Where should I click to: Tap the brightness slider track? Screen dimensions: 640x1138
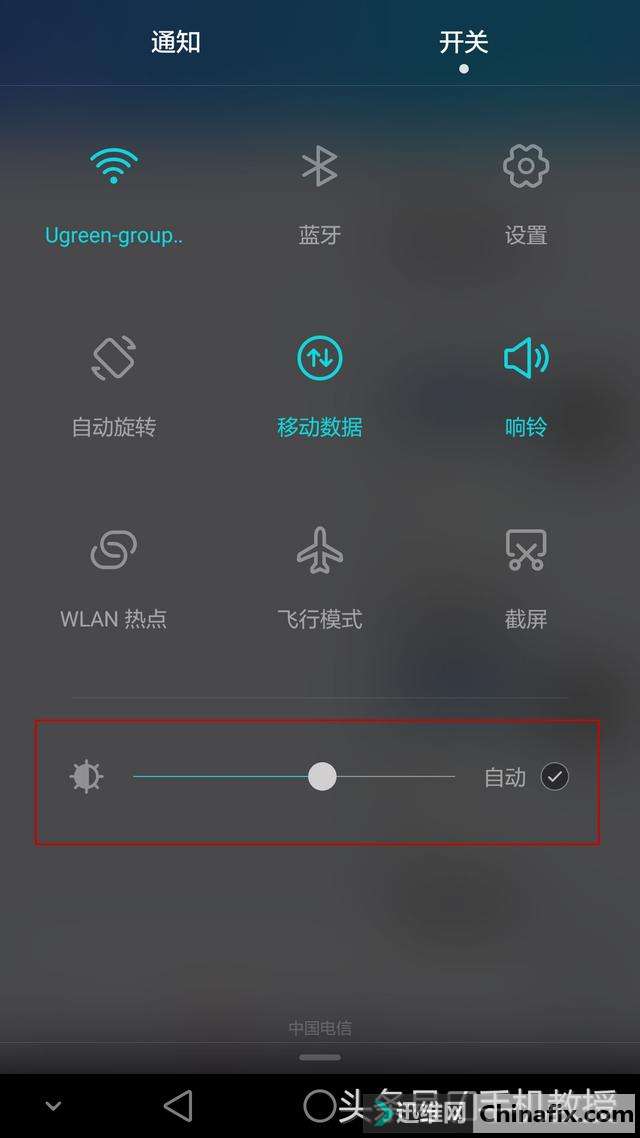click(x=294, y=777)
